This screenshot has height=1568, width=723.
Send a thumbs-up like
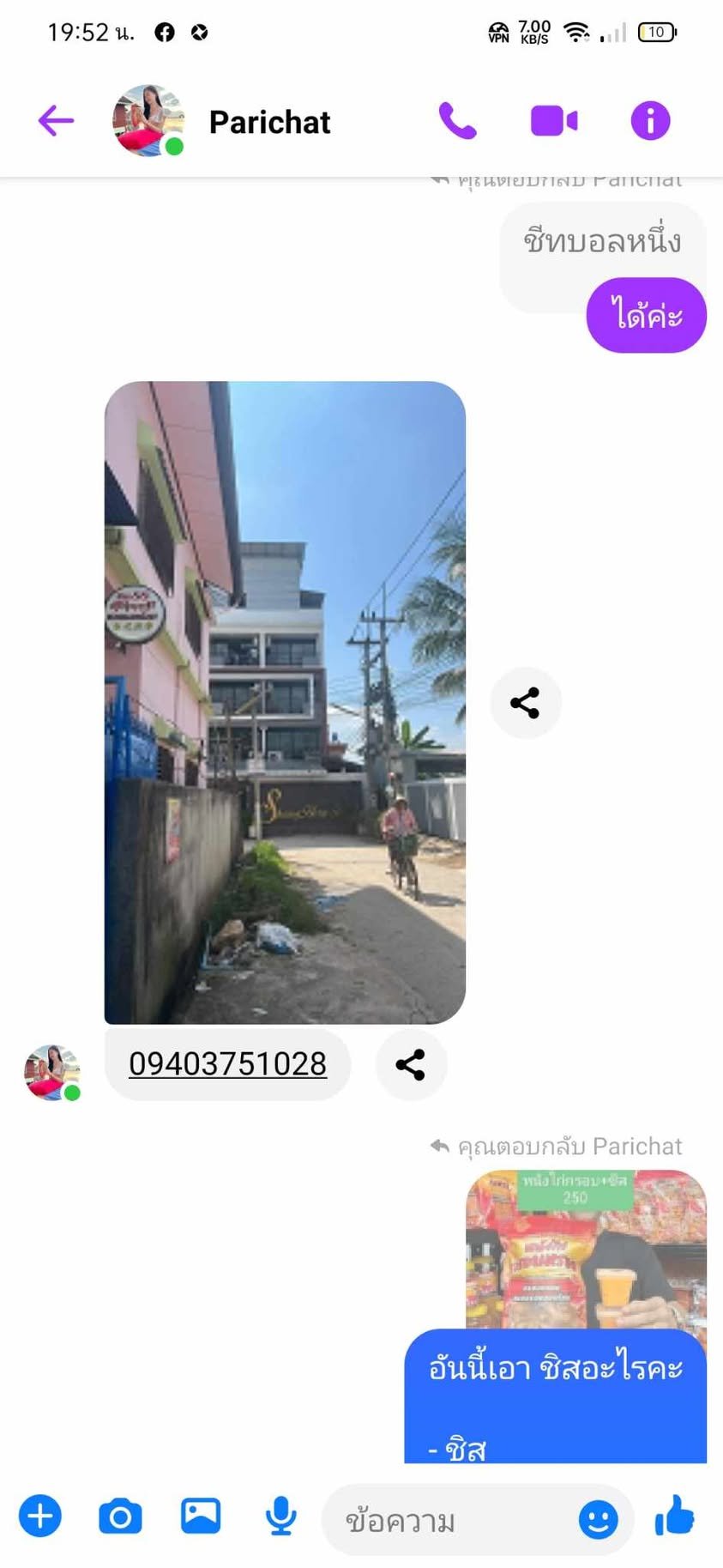(x=674, y=1516)
